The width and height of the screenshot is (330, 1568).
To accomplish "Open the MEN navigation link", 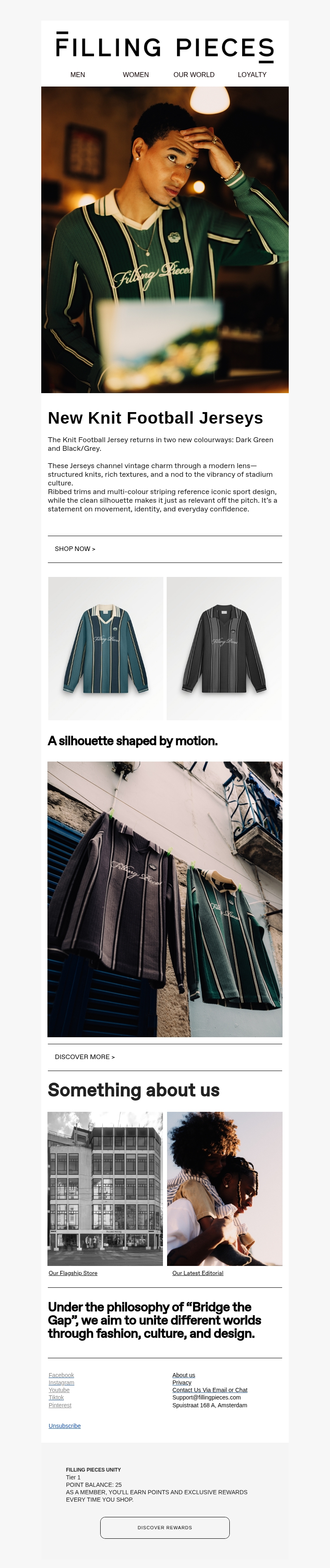I will pos(77,75).
